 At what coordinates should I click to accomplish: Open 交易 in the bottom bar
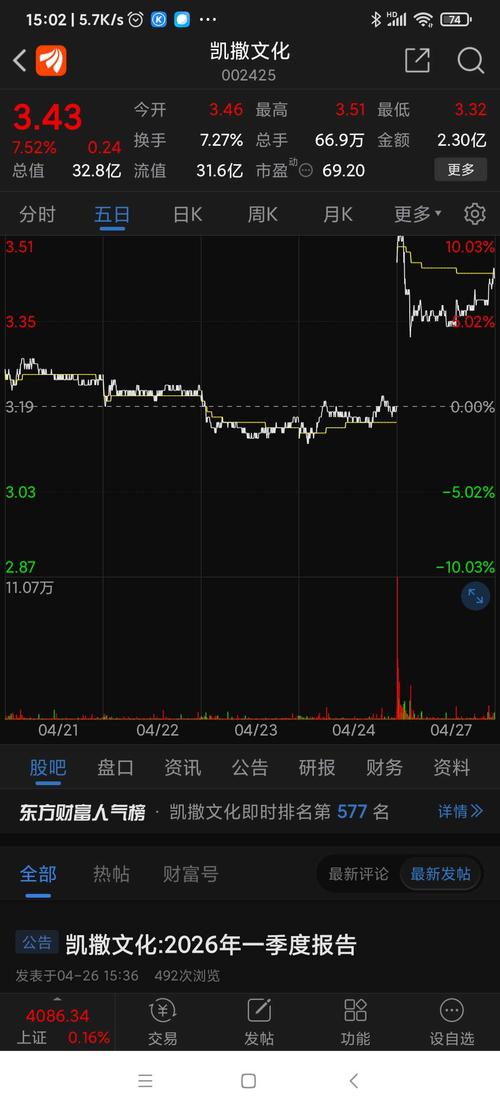[162, 1022]
